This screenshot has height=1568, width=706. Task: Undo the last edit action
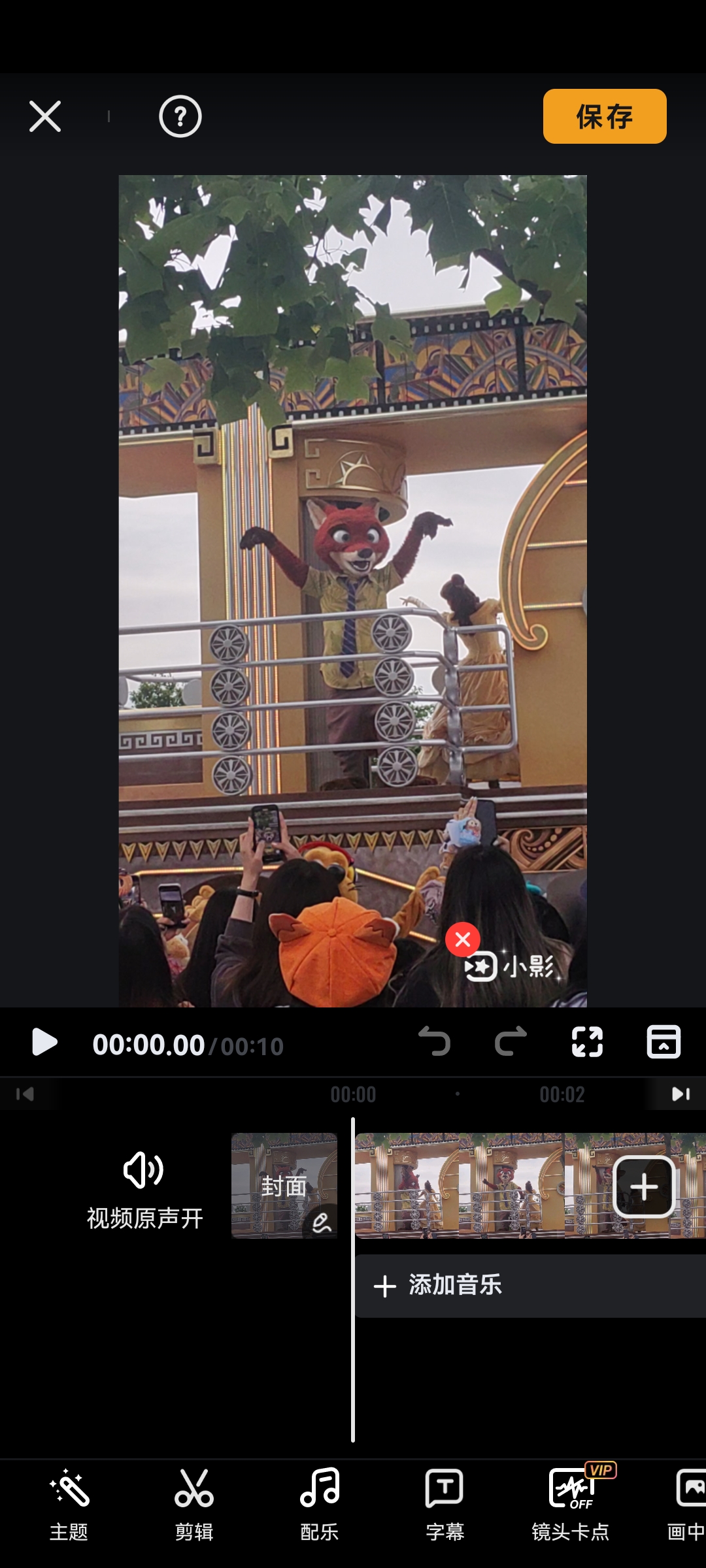pyautogui.click(x=435, y=1041)
